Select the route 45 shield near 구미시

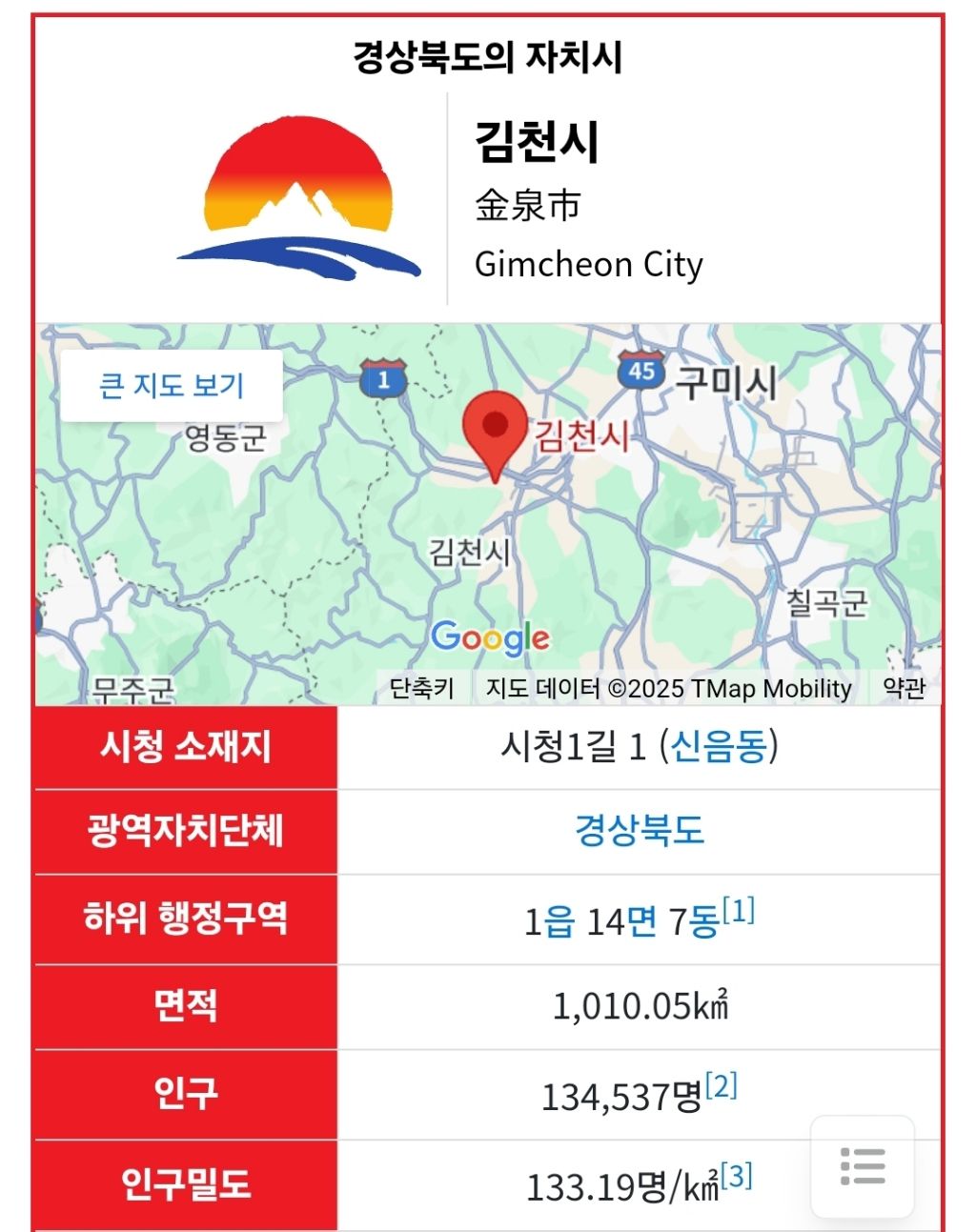pos(640,371)
